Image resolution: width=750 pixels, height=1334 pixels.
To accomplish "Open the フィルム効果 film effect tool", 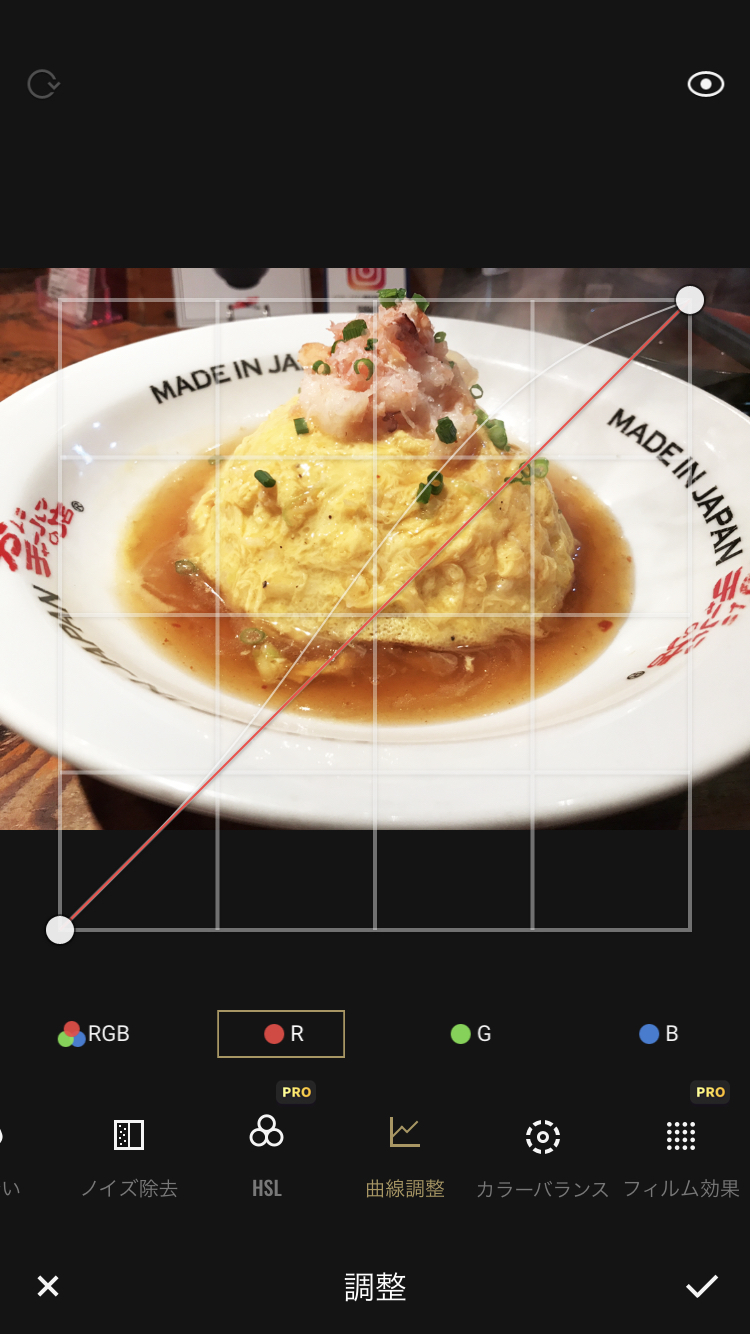I will 681,1159.
